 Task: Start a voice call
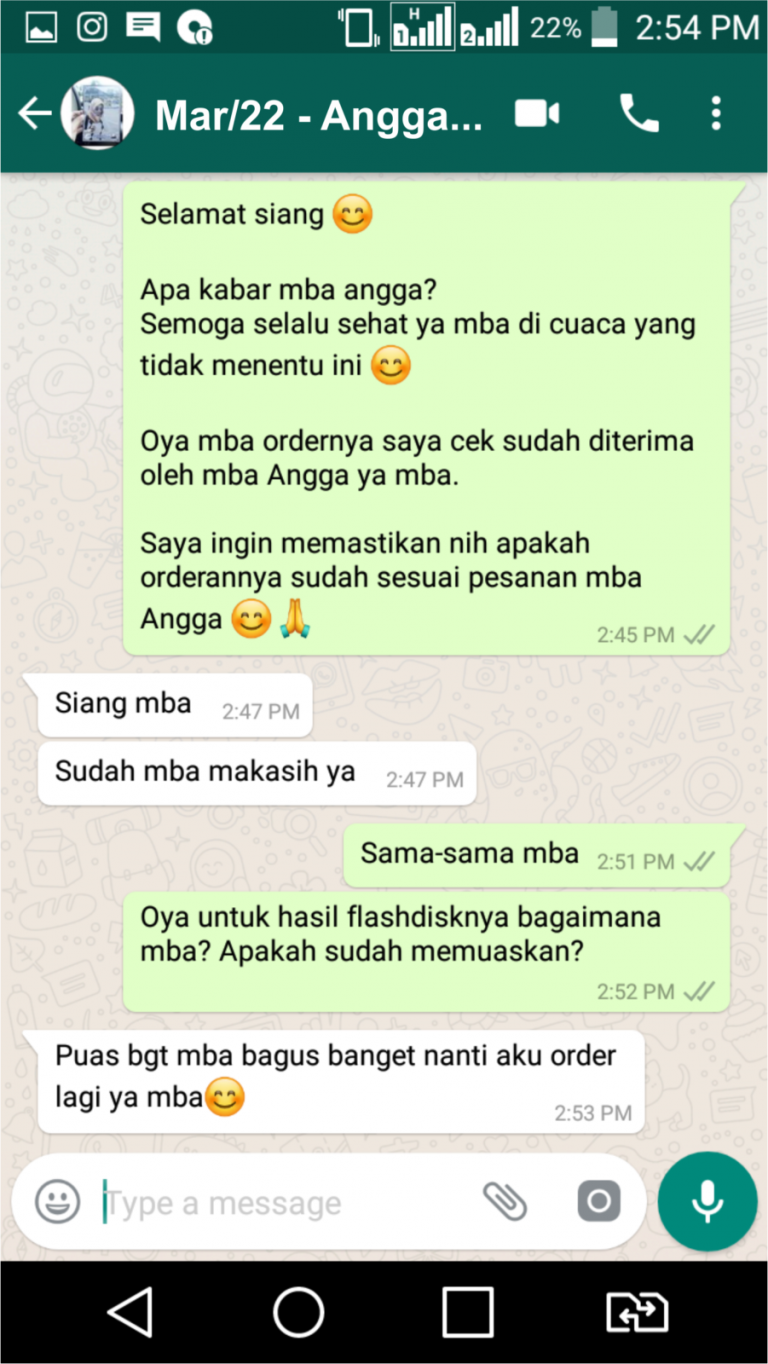point(638,114)
